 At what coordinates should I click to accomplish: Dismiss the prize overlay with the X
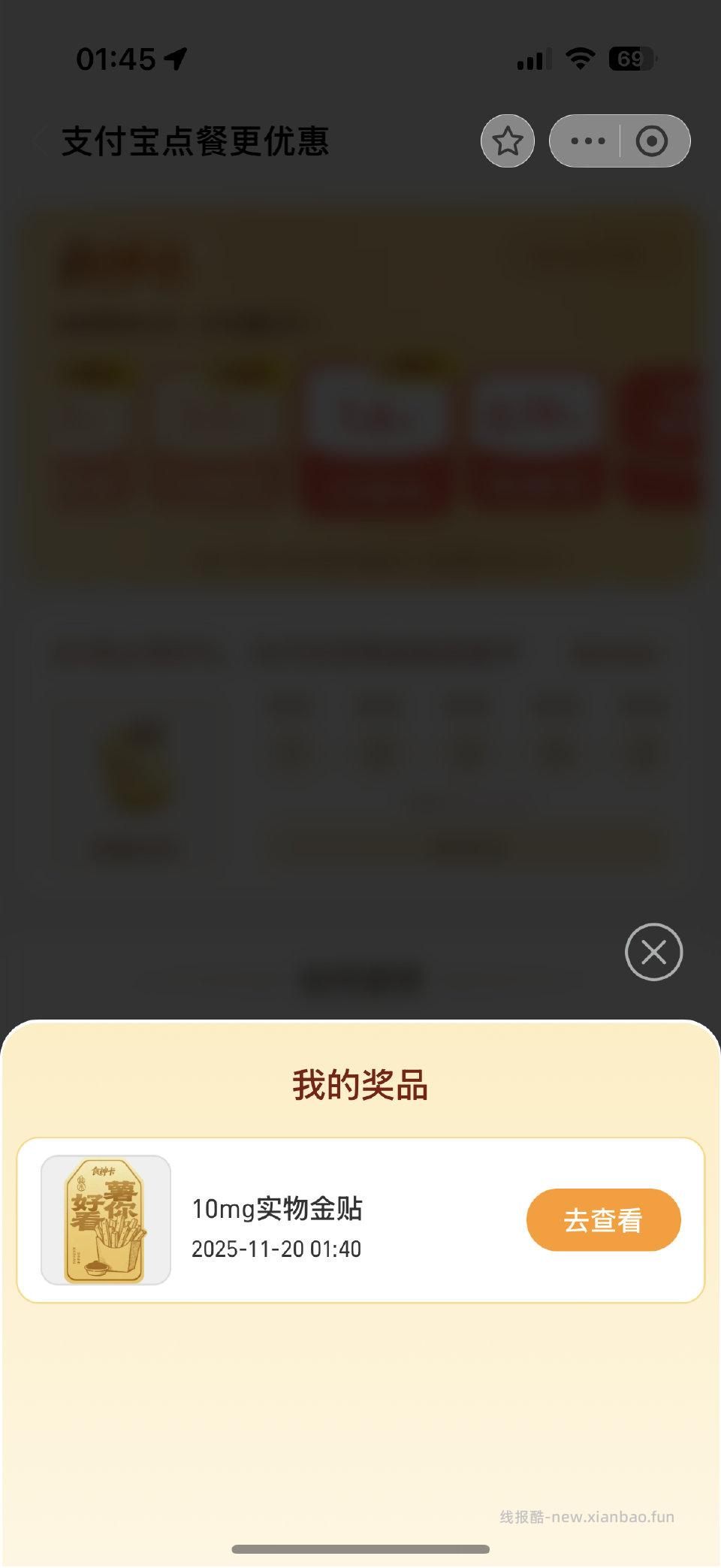(653, 951)
